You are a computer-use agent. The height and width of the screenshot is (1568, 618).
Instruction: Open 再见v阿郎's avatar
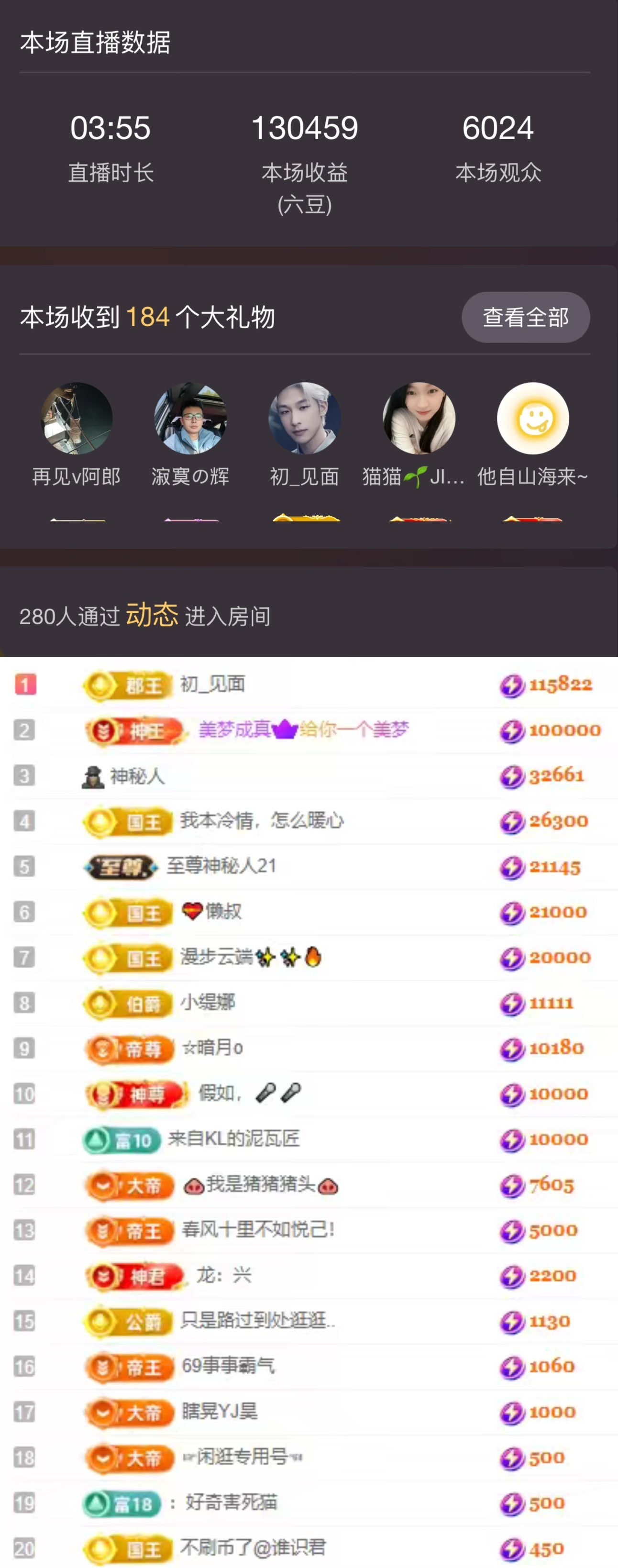click(77, 418)
